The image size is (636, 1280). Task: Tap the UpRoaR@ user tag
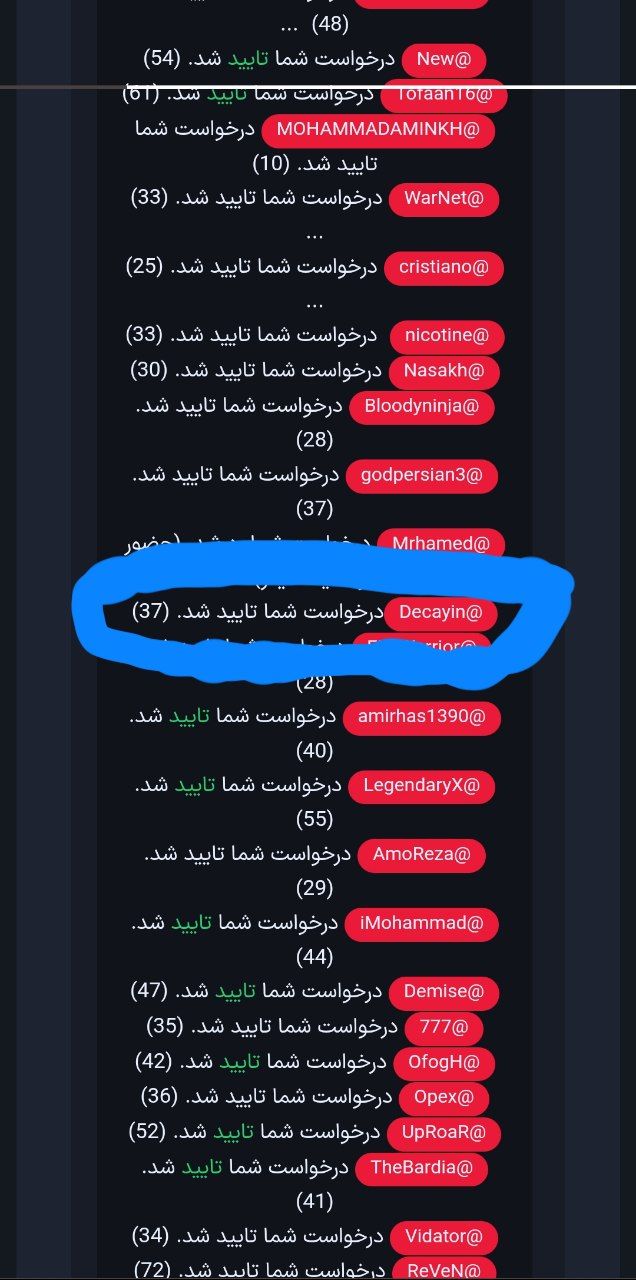coord(443,1133)
